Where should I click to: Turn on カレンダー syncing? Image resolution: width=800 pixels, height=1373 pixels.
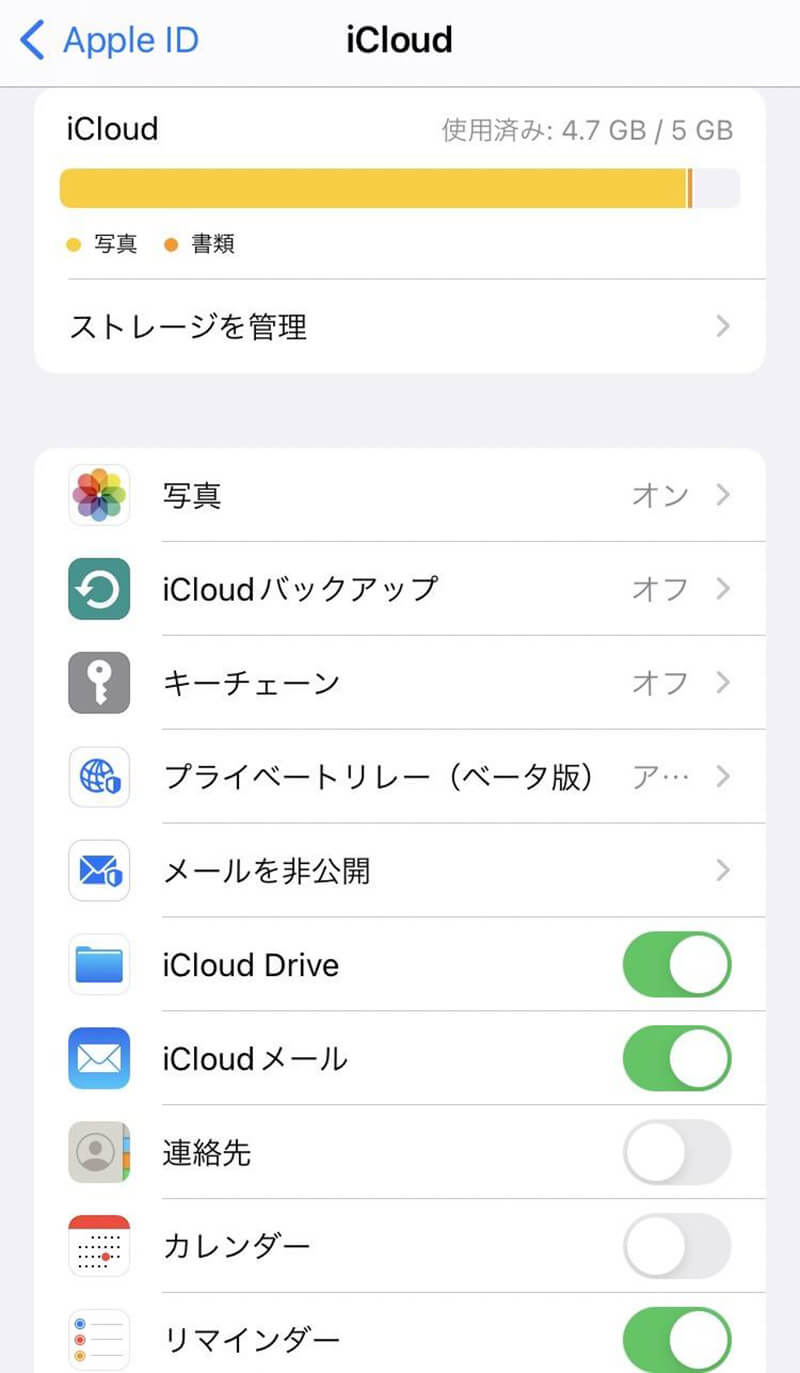[677, 1246]
